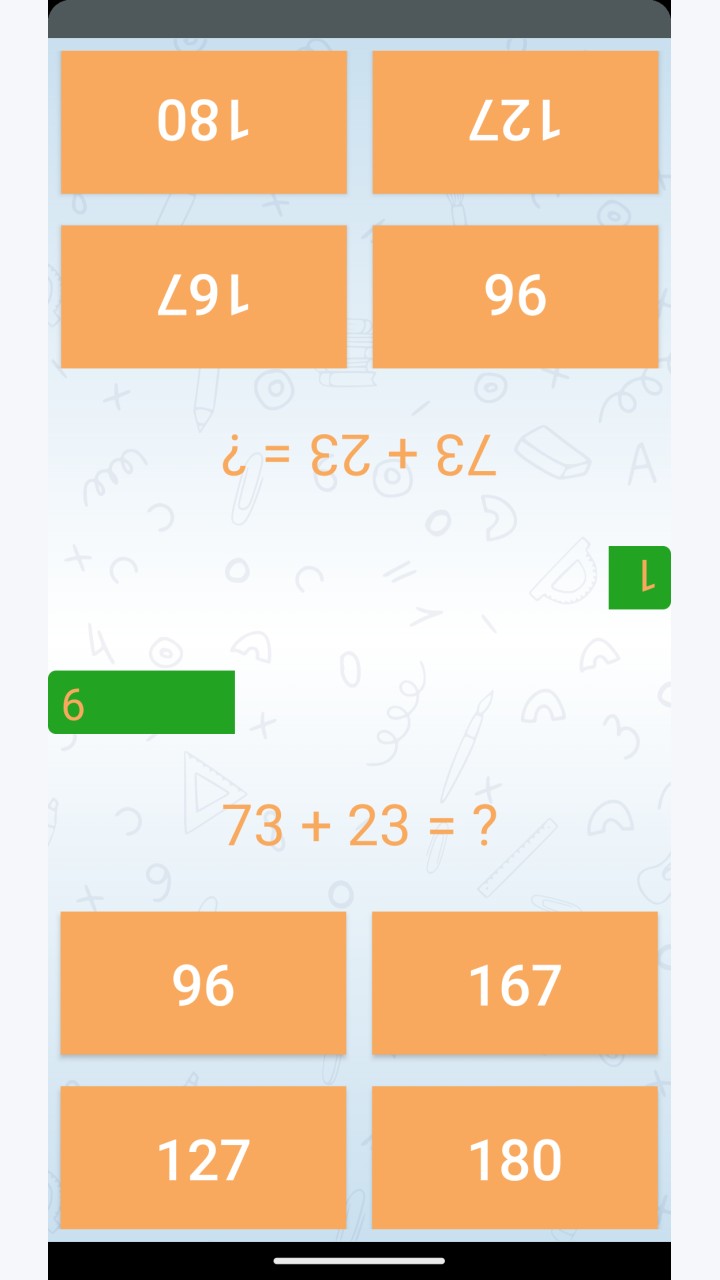Choose 167 in the bottom player's answers
Image resolution: width=720 pixels, height=1280 pixels.
(x=515, y=983)
